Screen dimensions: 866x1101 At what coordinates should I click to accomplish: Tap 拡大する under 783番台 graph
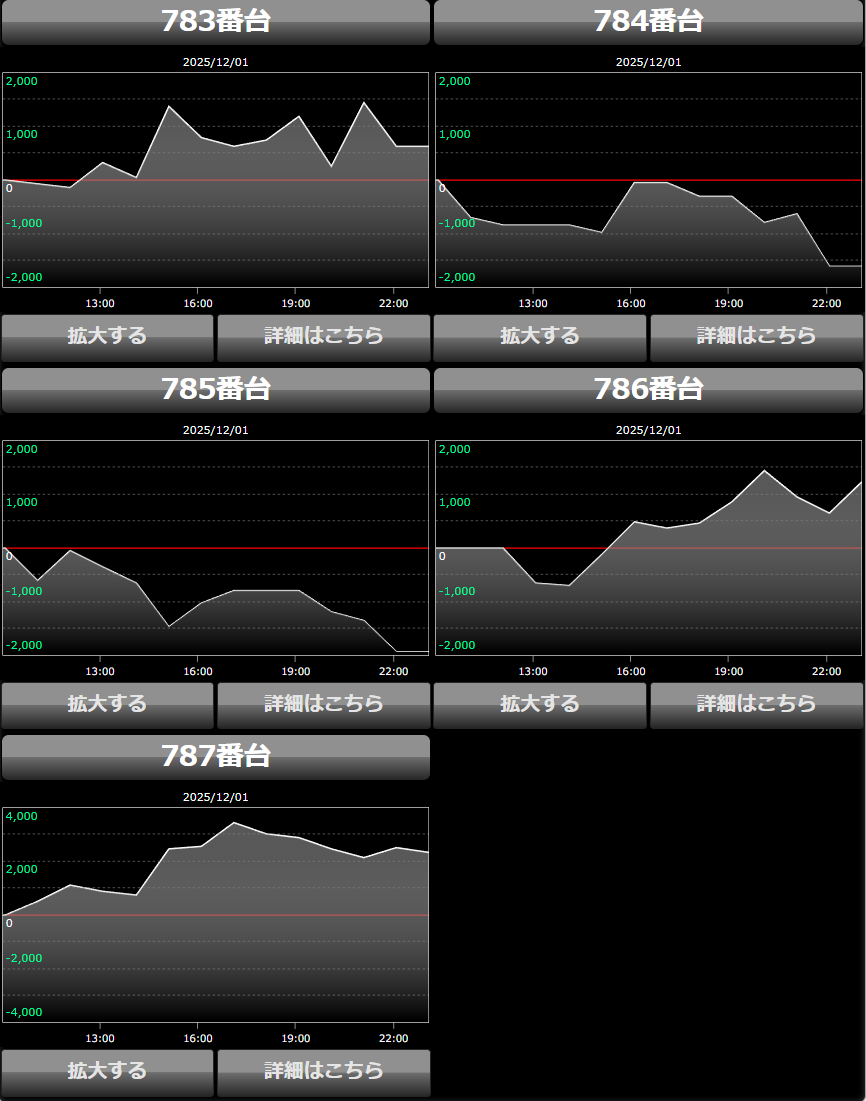107,337
